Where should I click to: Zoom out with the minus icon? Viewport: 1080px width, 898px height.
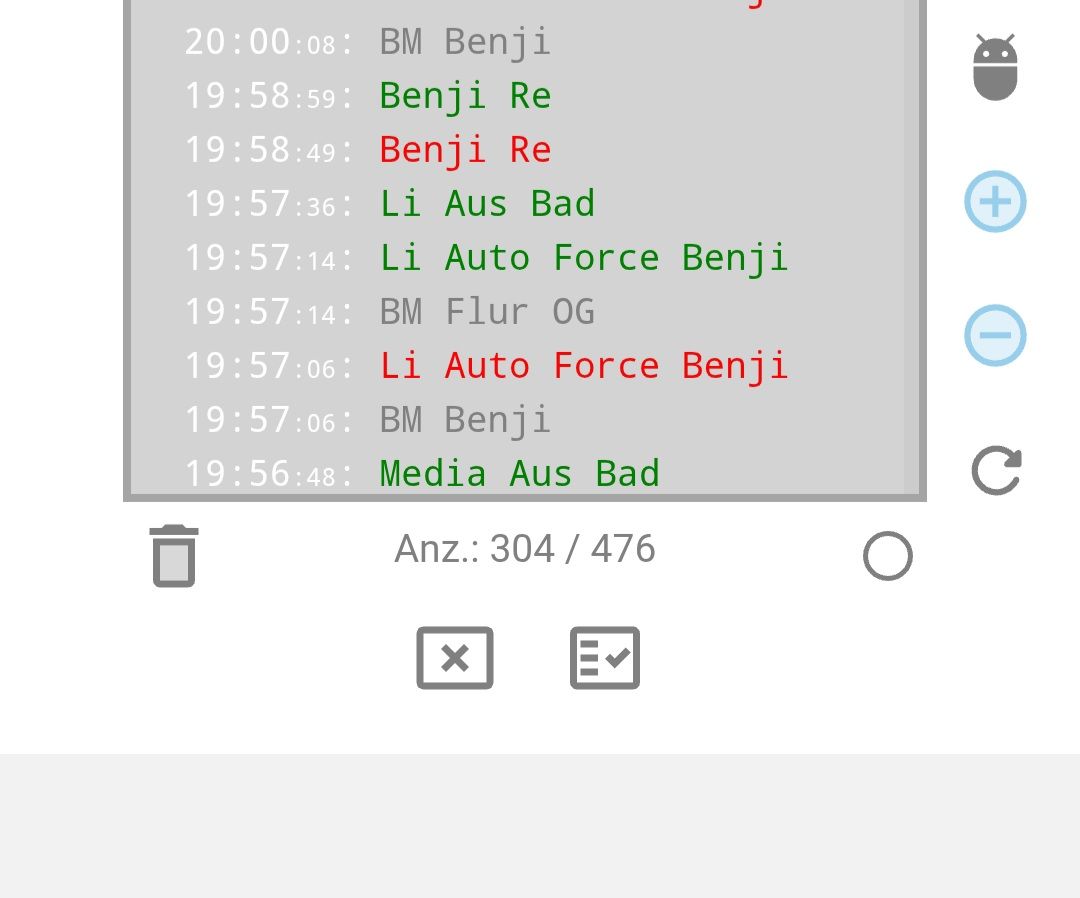click(995, 335)
